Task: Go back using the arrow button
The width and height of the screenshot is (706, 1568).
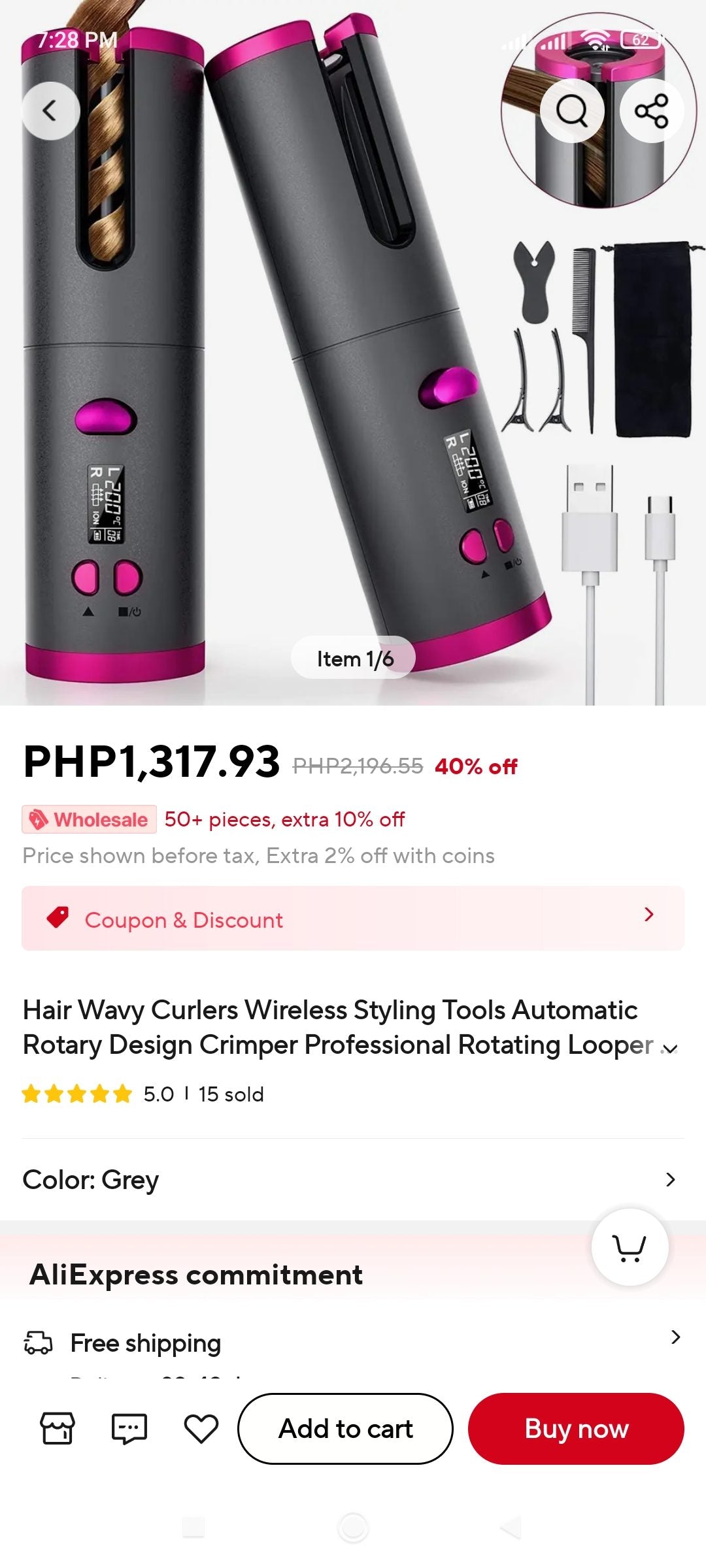Action: [x=50, y=111]
